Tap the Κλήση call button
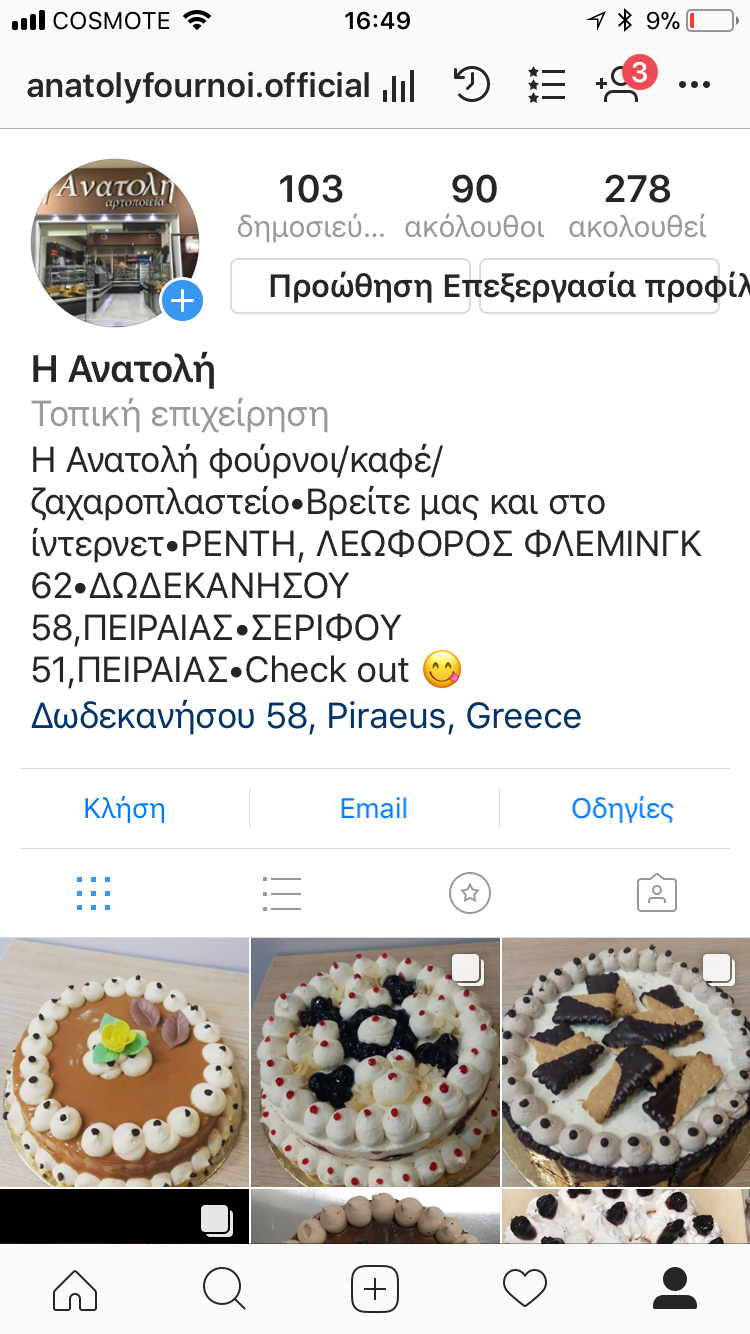 click(x=125, y=808)
